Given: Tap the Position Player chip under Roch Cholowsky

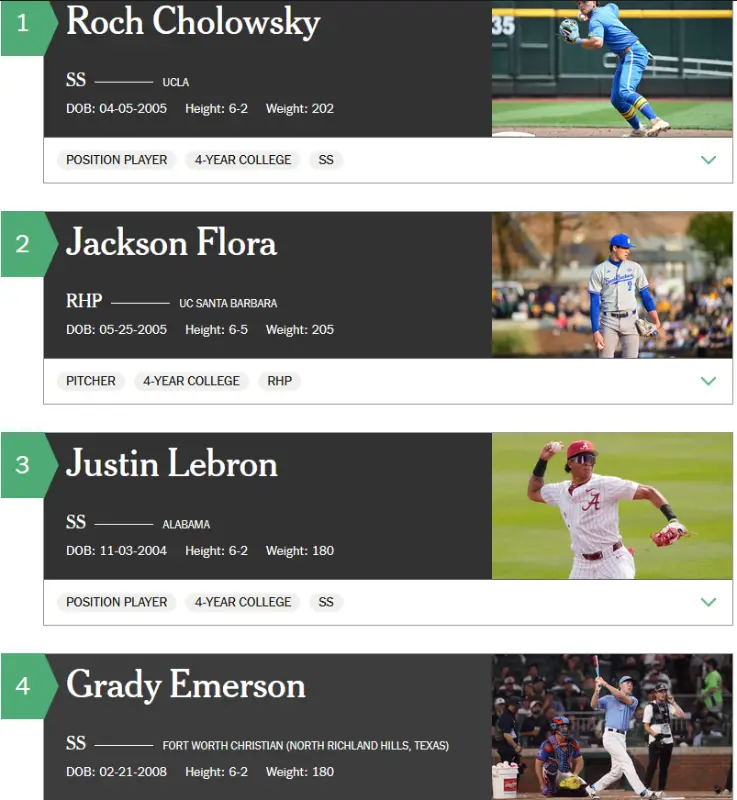Looking at the screenshot, I should pyautogui.click(x=117, y=160).
